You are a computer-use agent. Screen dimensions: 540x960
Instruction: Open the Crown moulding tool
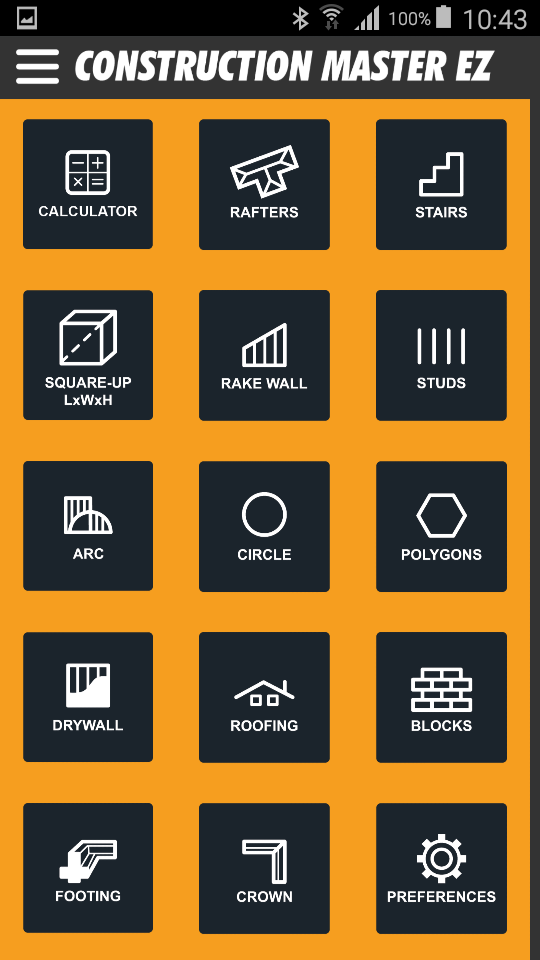(264, 868)
